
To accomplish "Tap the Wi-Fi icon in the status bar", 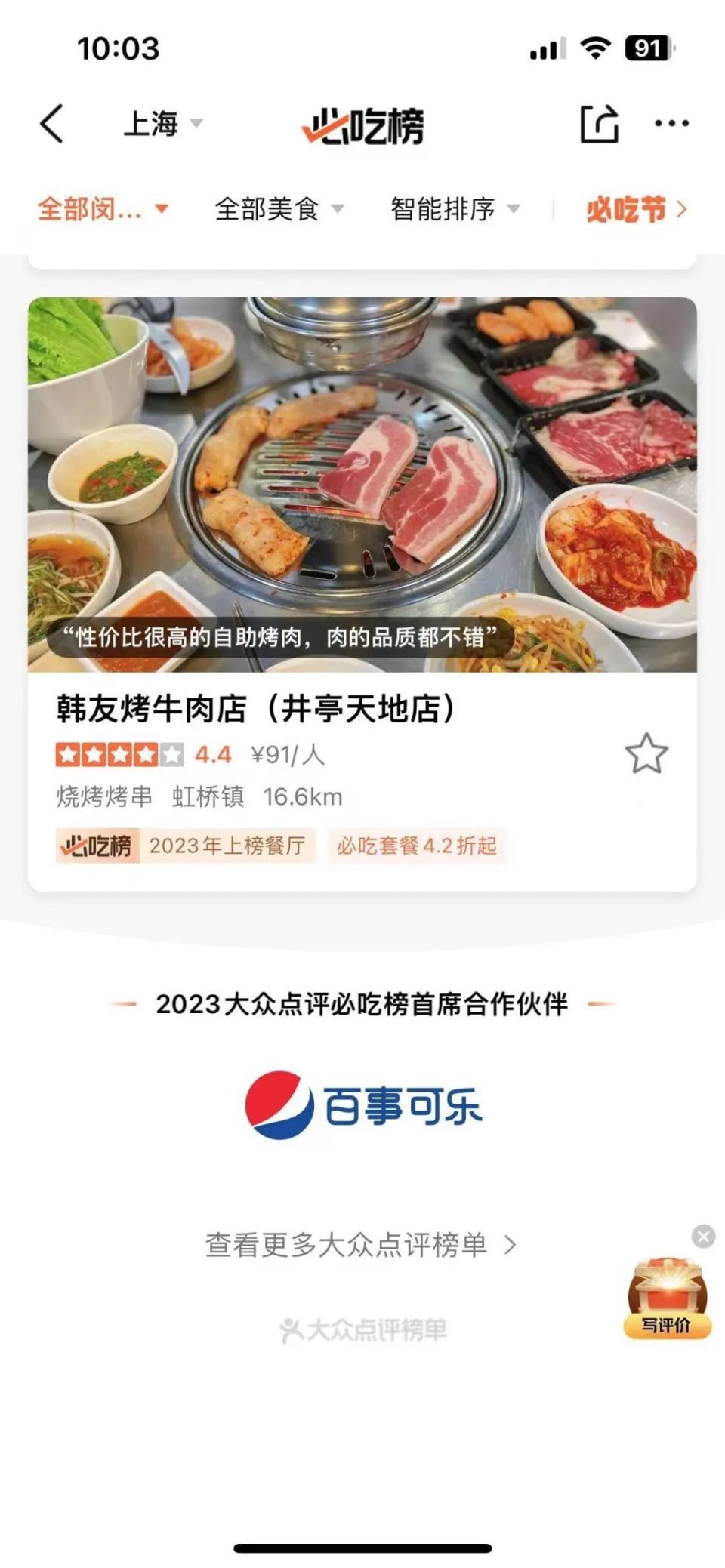I will pyautogui.click(x=597, y=47).
